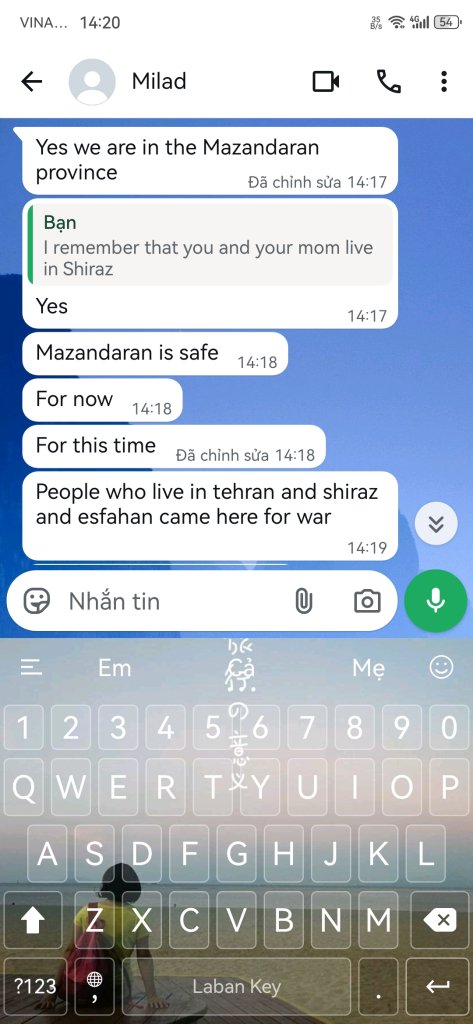Start a voice call with Milad
Image resolution: width=473 pixels, height=1024 pixels.
point(389,82)
